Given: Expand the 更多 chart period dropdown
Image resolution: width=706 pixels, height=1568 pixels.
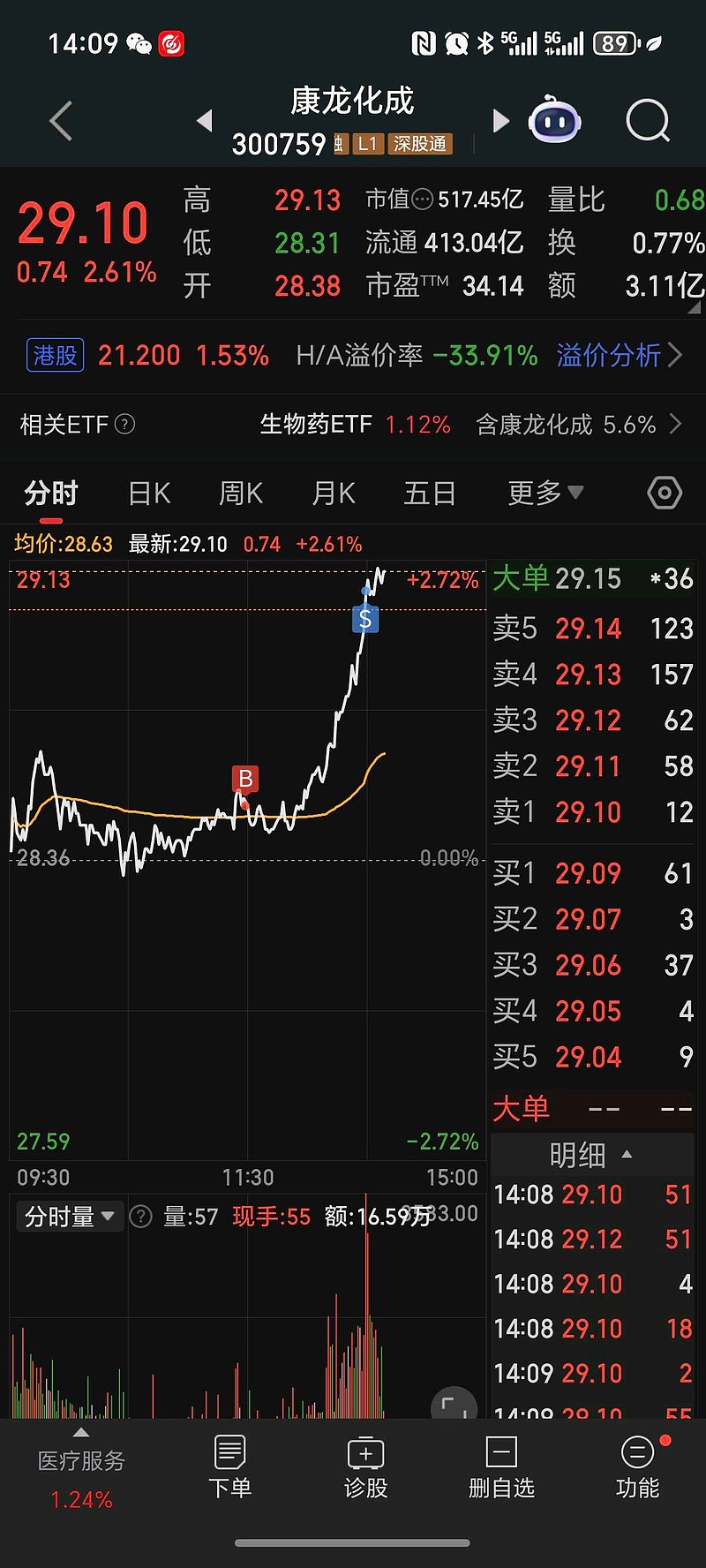Looking at the screenshot, I should pyautogui.click(x=544, y=494).
